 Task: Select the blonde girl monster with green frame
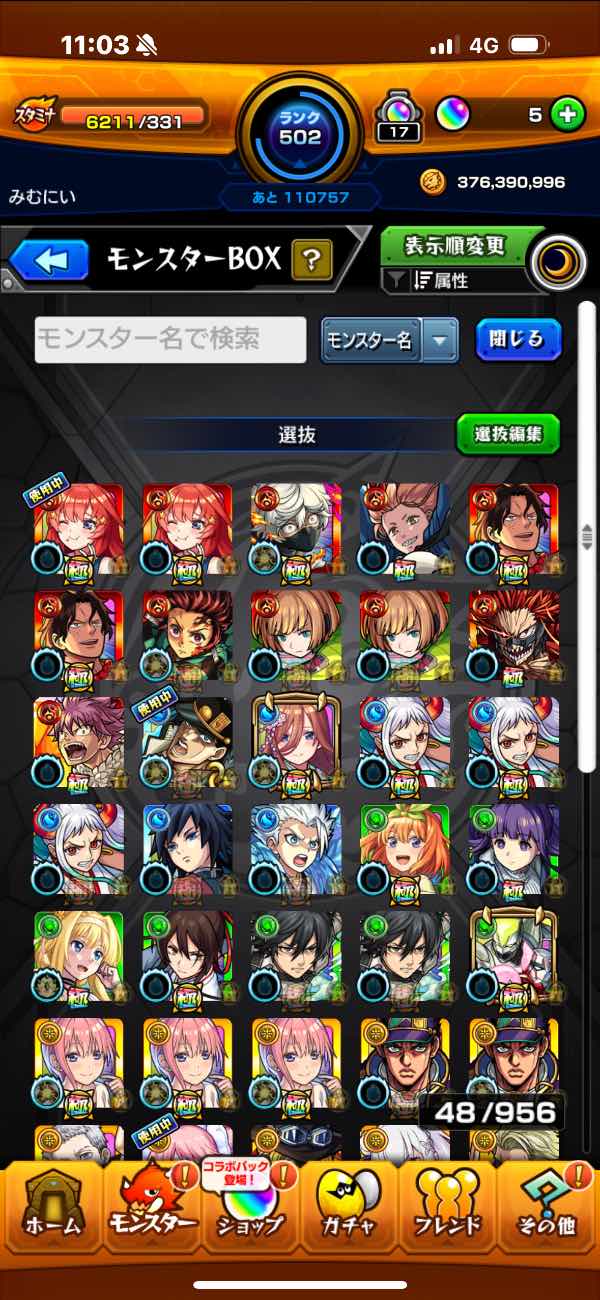78,957
